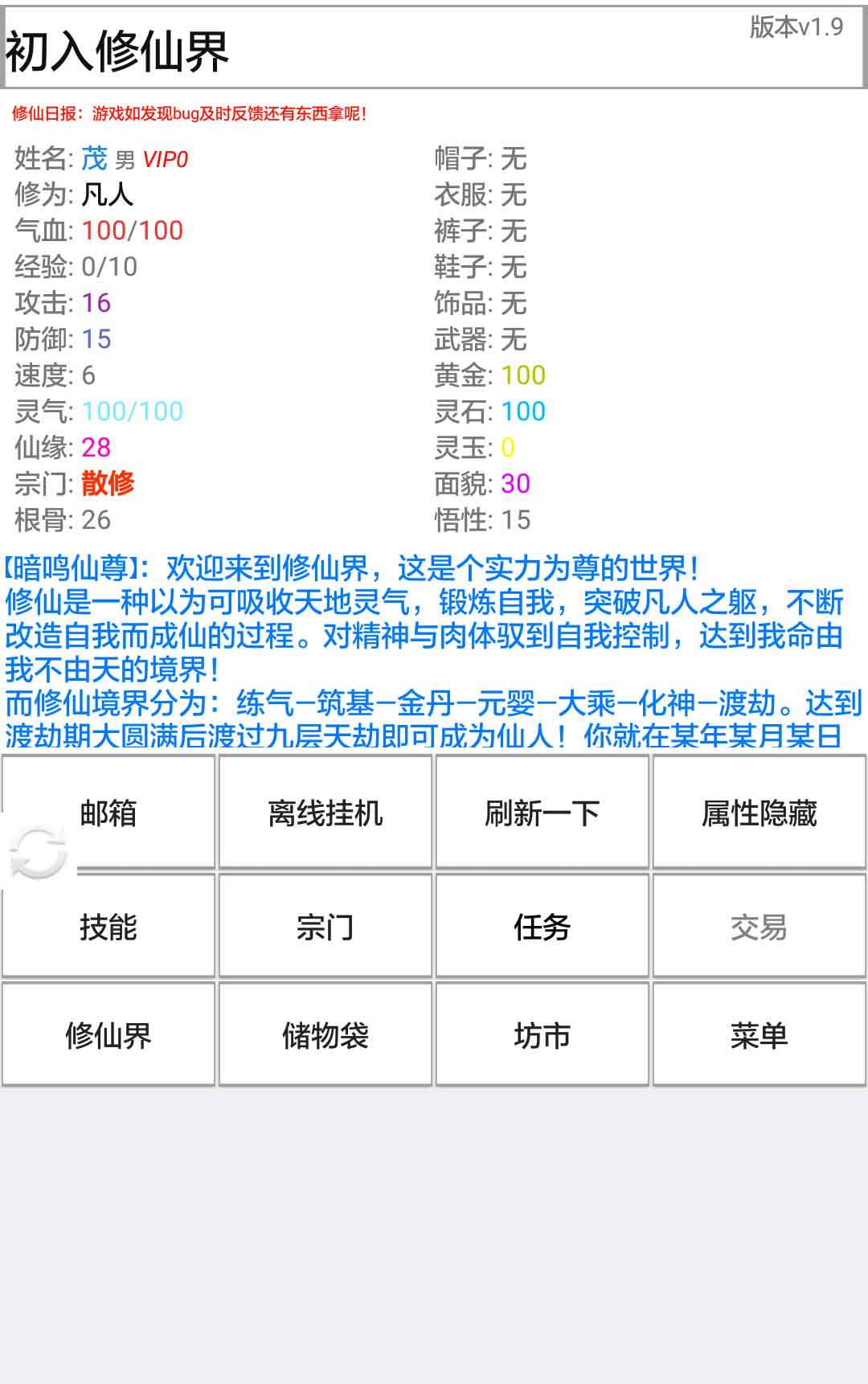Enter the 修仙界 world

point(108,1035)
